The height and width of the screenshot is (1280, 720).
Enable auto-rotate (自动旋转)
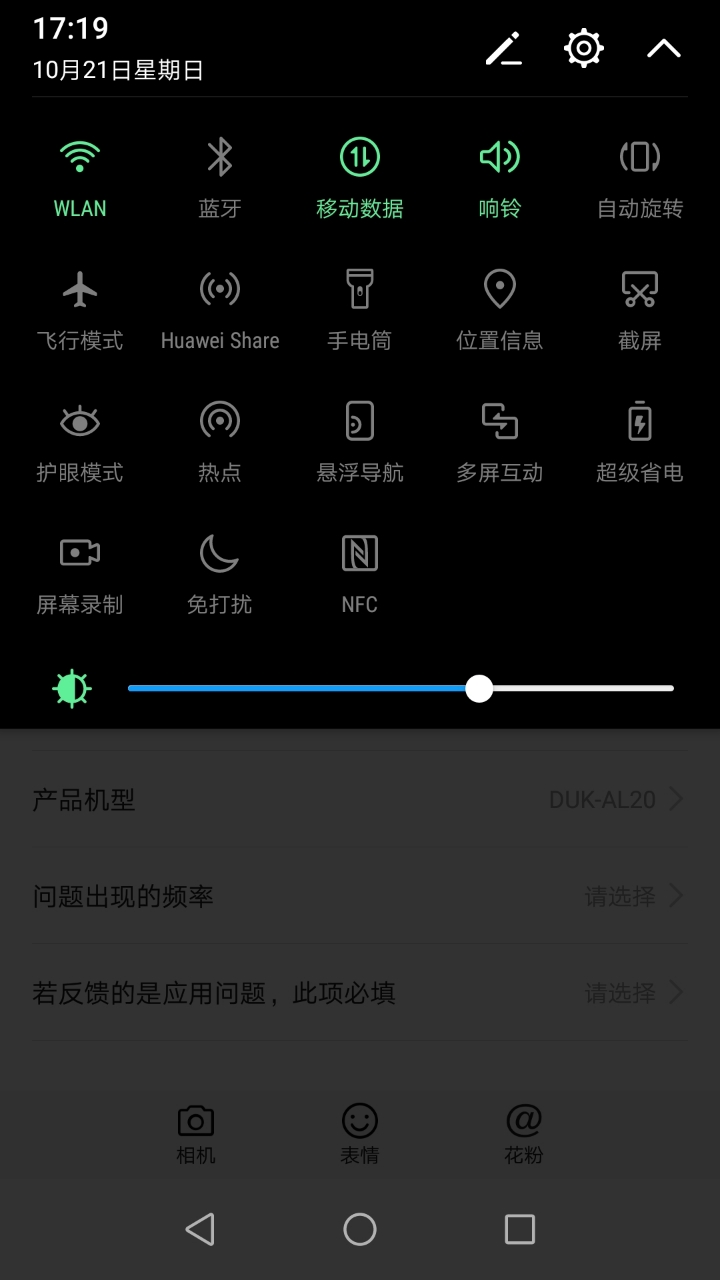click(640, 158)
